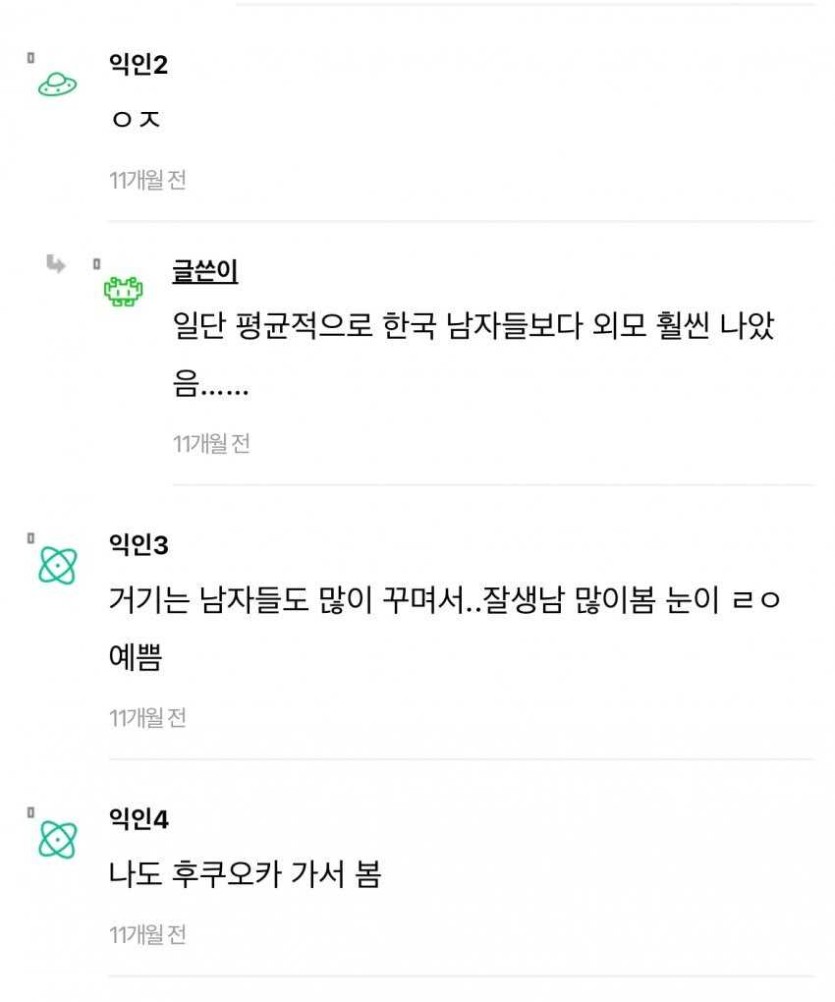Open the underlined 글쓴이 author link
The height and width of the screenshot is (1002, 835).
[205, 270]
